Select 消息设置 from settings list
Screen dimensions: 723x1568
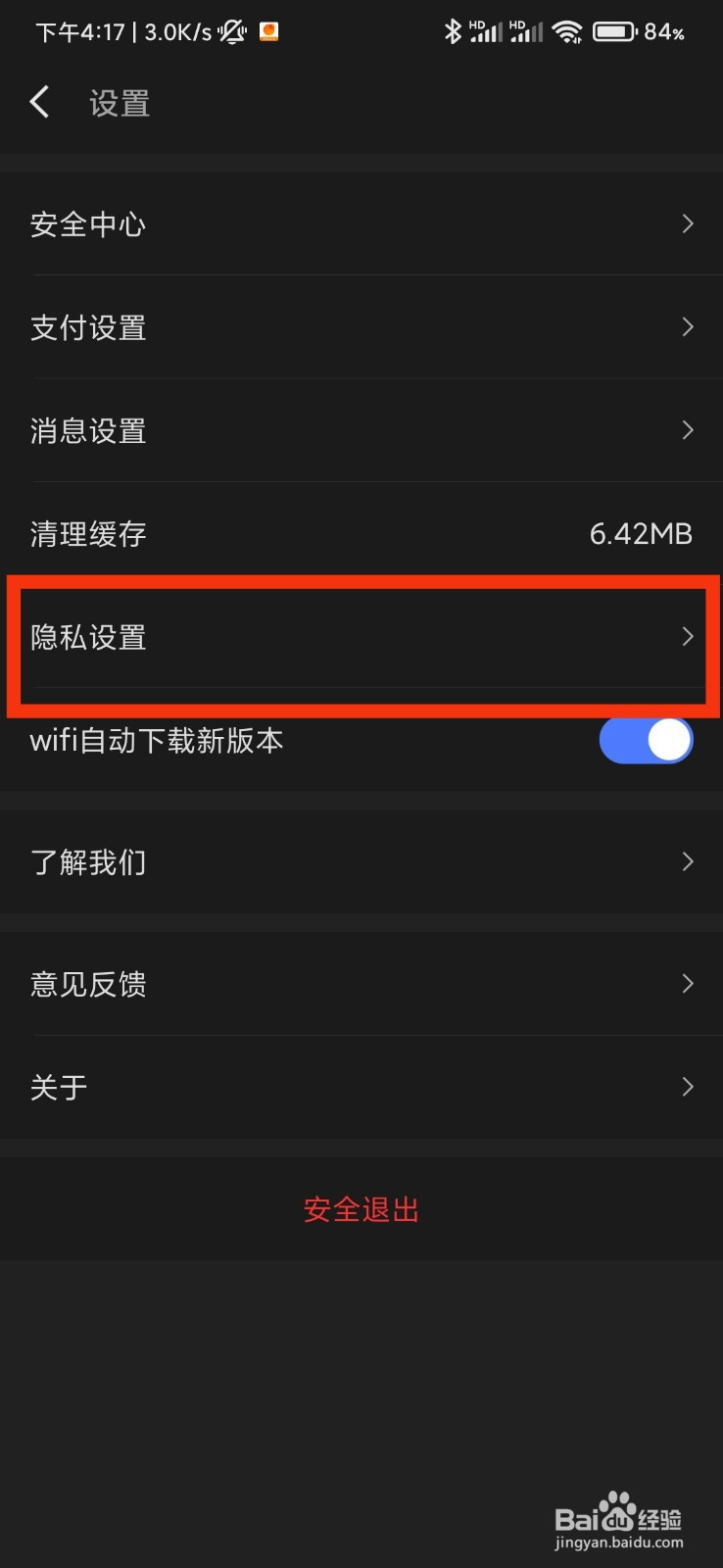[361, 430]
